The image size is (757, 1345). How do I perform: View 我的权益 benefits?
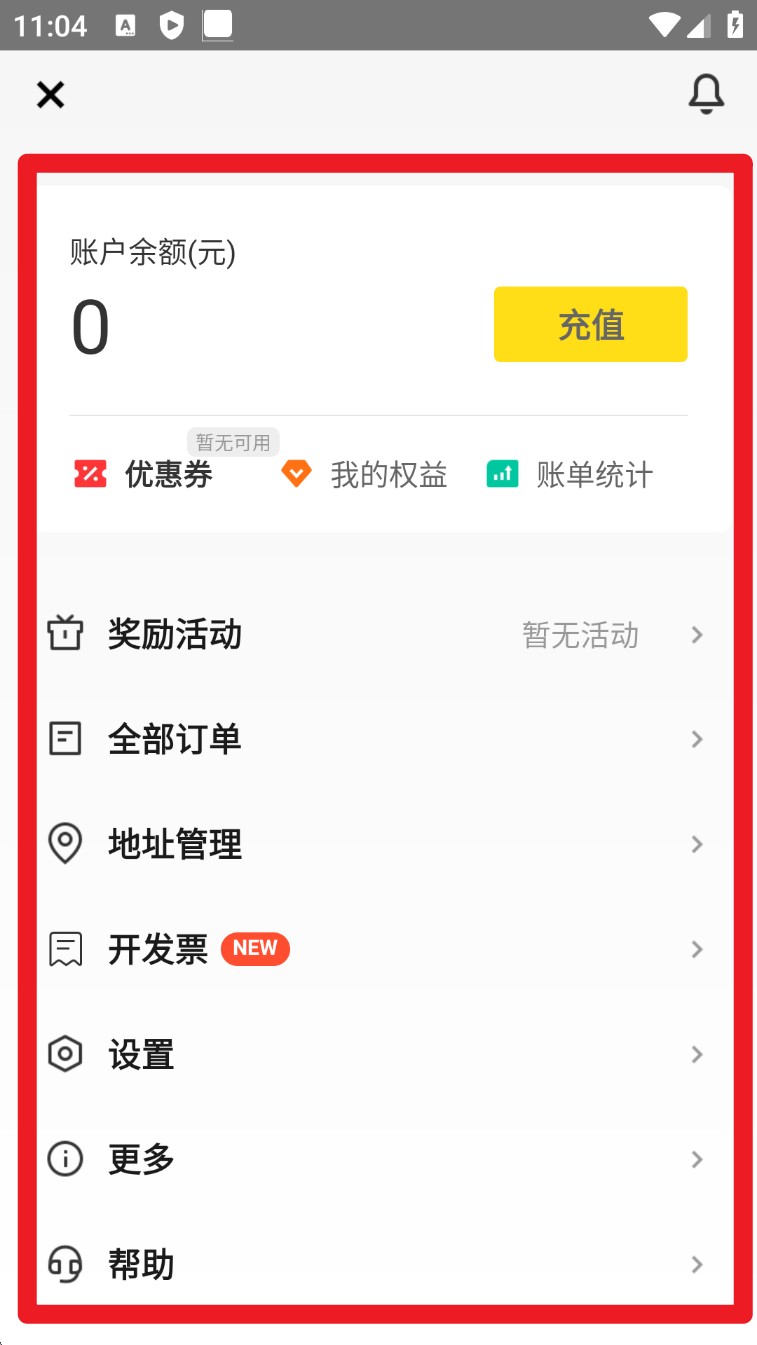(x=365, y=474)
